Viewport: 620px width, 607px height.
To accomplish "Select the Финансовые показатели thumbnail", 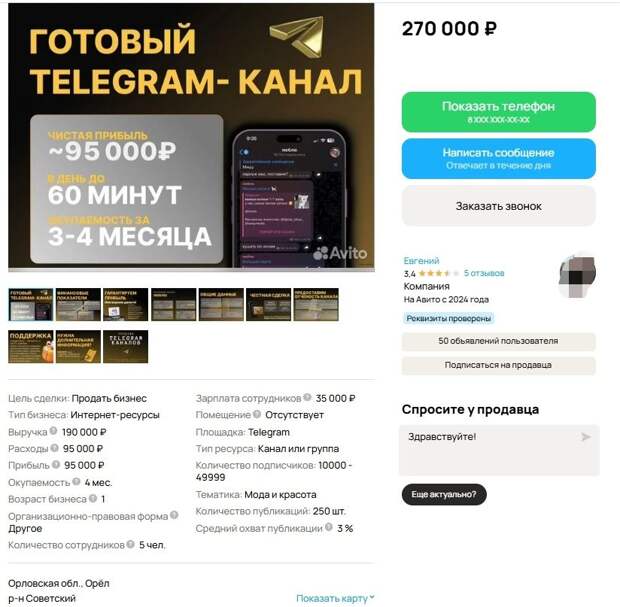I will coord(78,304).
